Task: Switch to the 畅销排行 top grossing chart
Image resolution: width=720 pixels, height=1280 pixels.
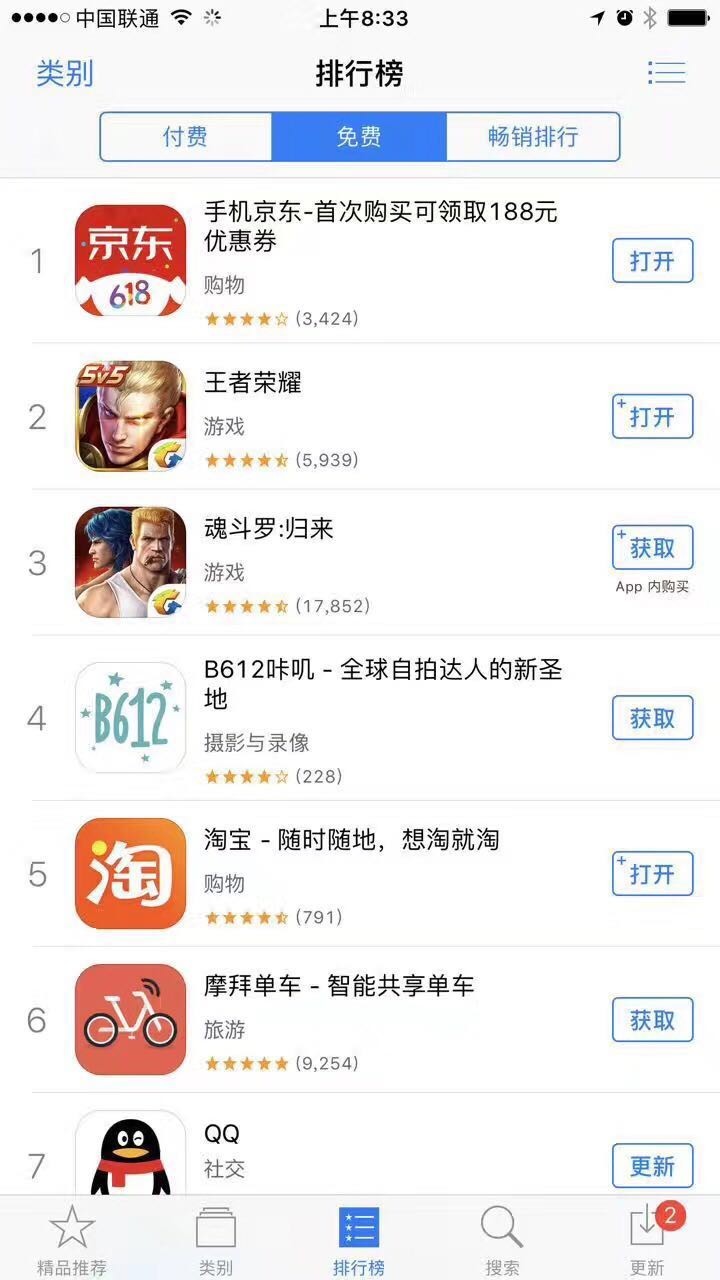Action: [x=533, y=137]
